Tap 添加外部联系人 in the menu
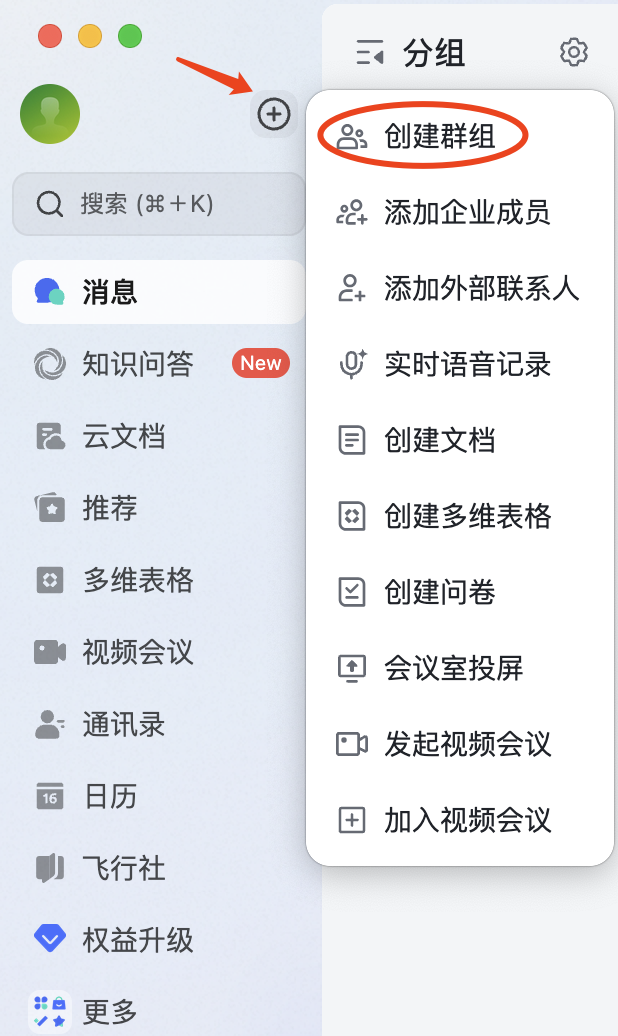The width and height of the screenshot is (618, 1036). (x=481, y=289)
